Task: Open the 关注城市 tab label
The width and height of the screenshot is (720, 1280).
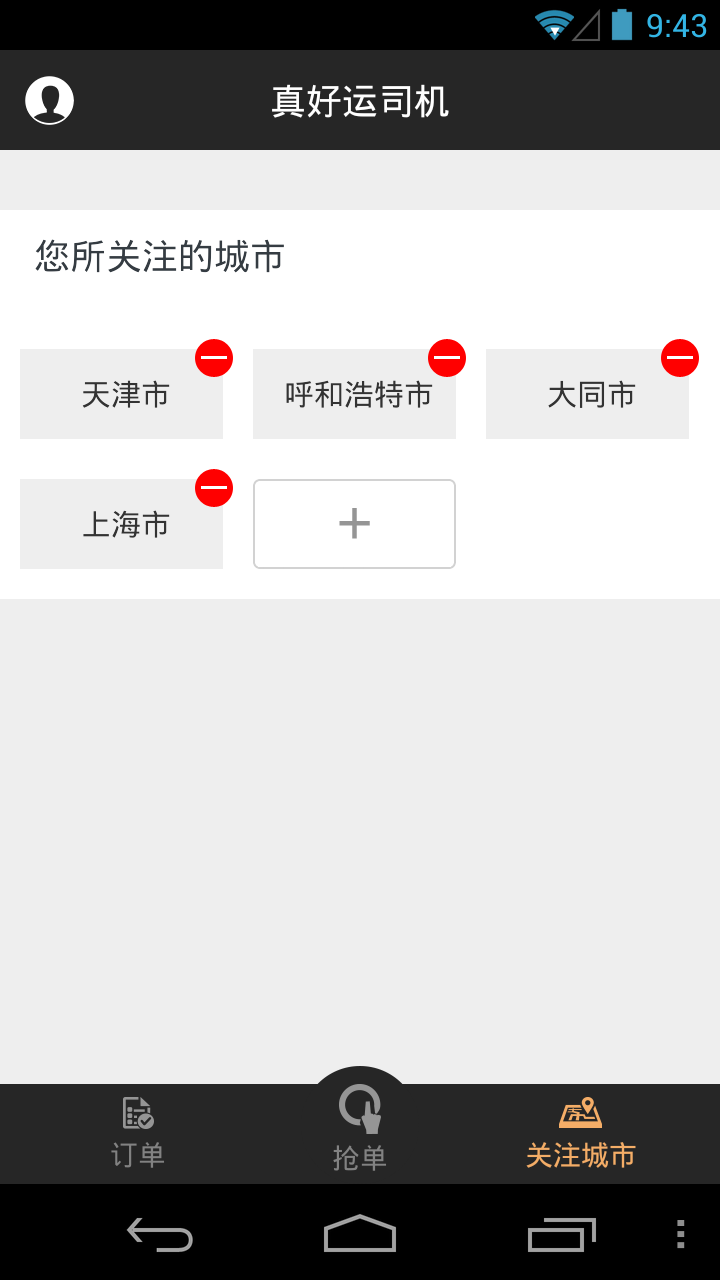Action: [x=583, y=1155]
